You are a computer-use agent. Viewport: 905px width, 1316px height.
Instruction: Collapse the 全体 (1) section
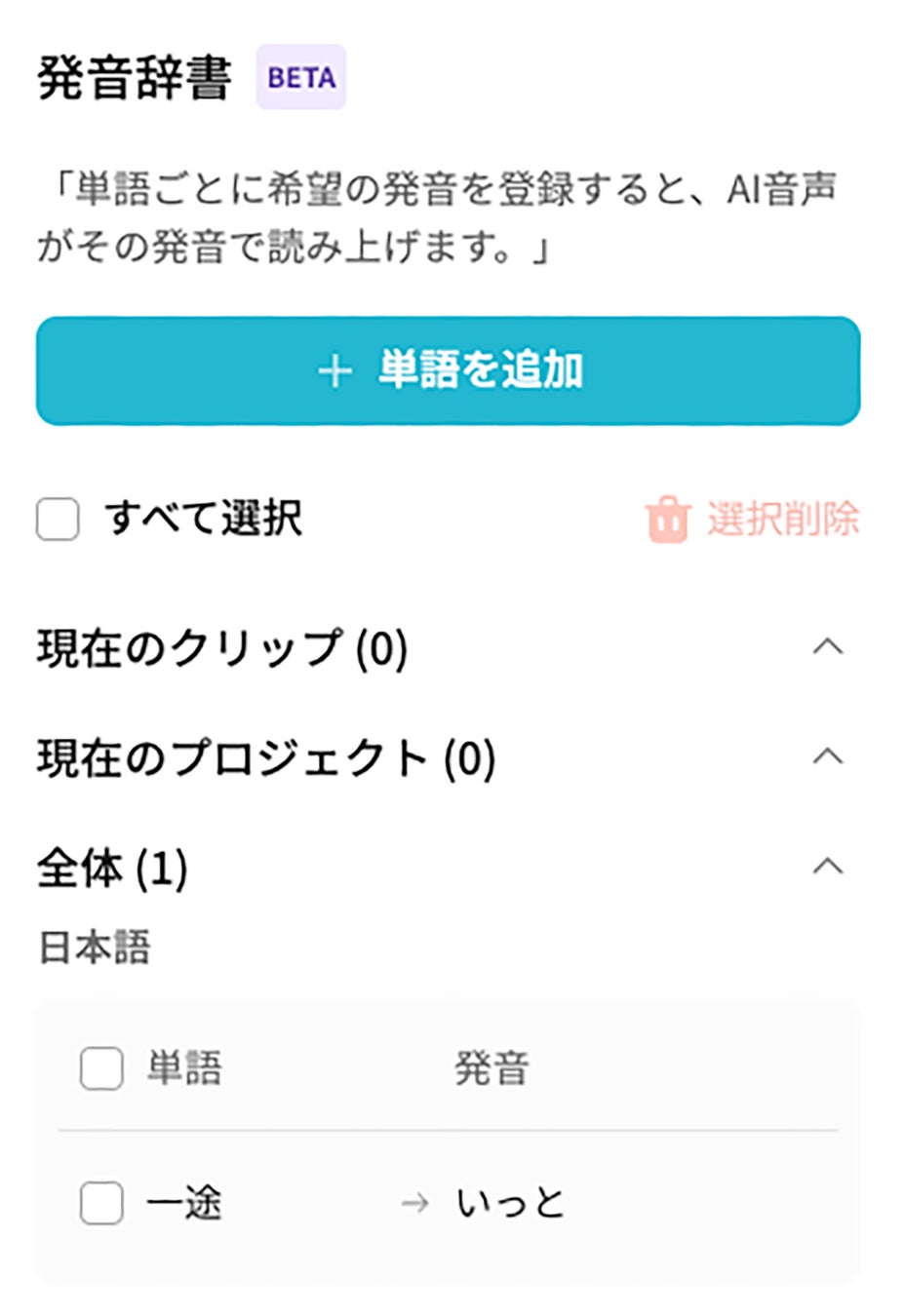point(827,867)
